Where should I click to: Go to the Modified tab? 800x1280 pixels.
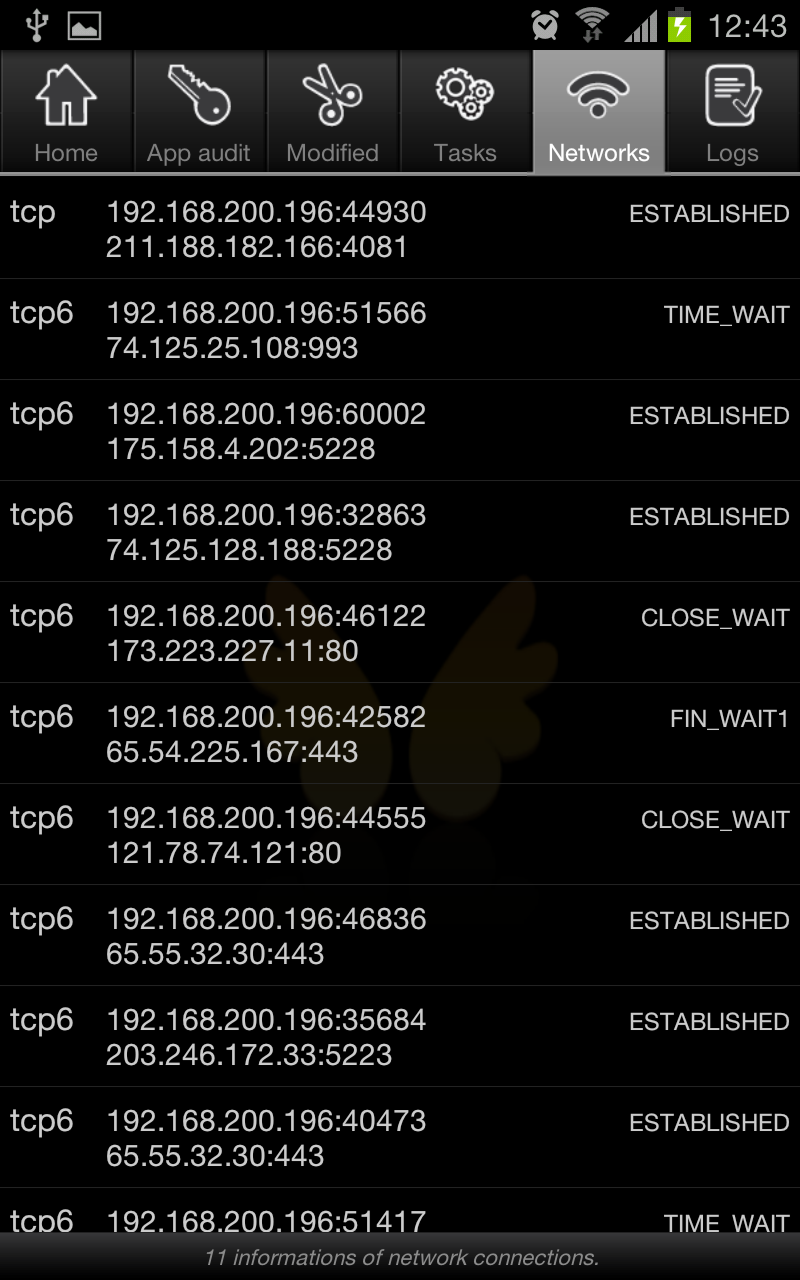click(332, 112)
